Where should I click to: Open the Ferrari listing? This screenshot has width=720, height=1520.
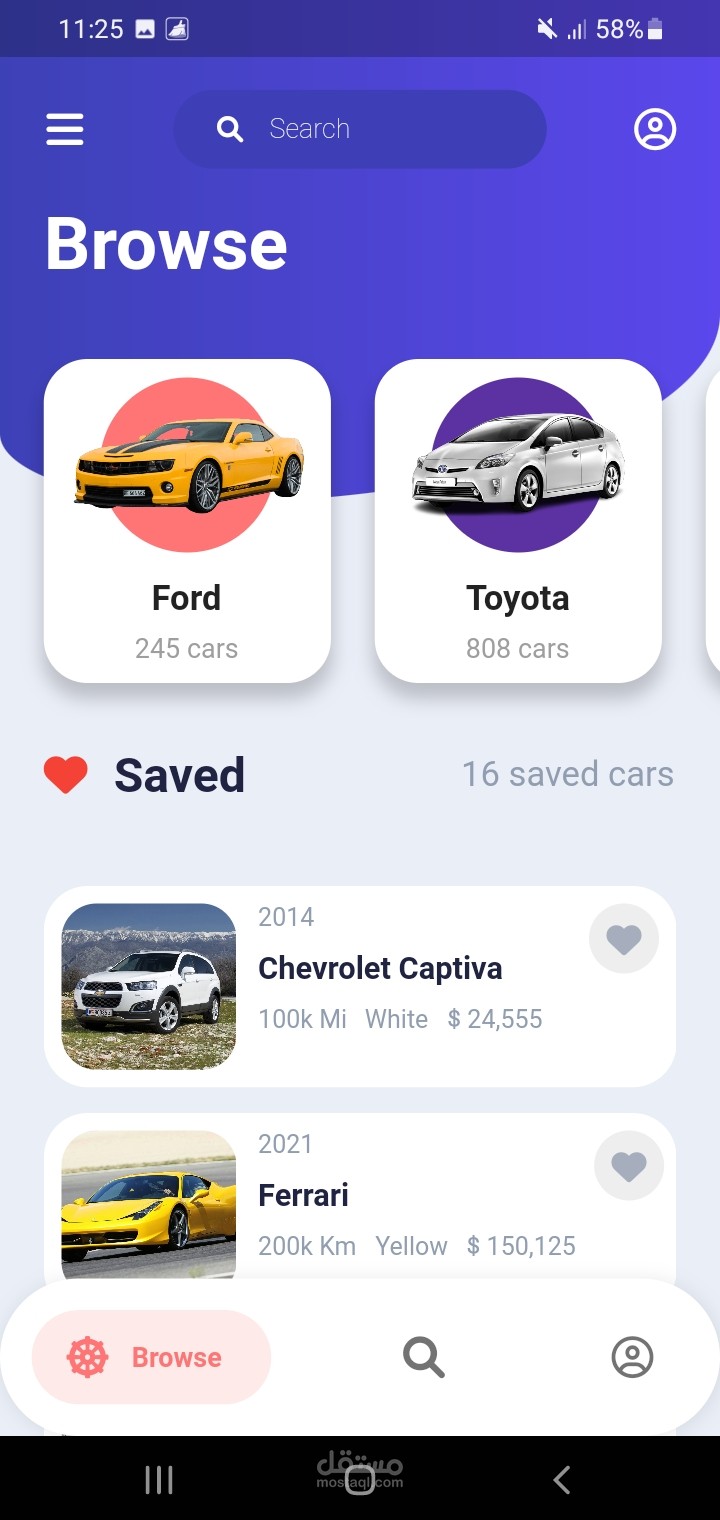360,1196
